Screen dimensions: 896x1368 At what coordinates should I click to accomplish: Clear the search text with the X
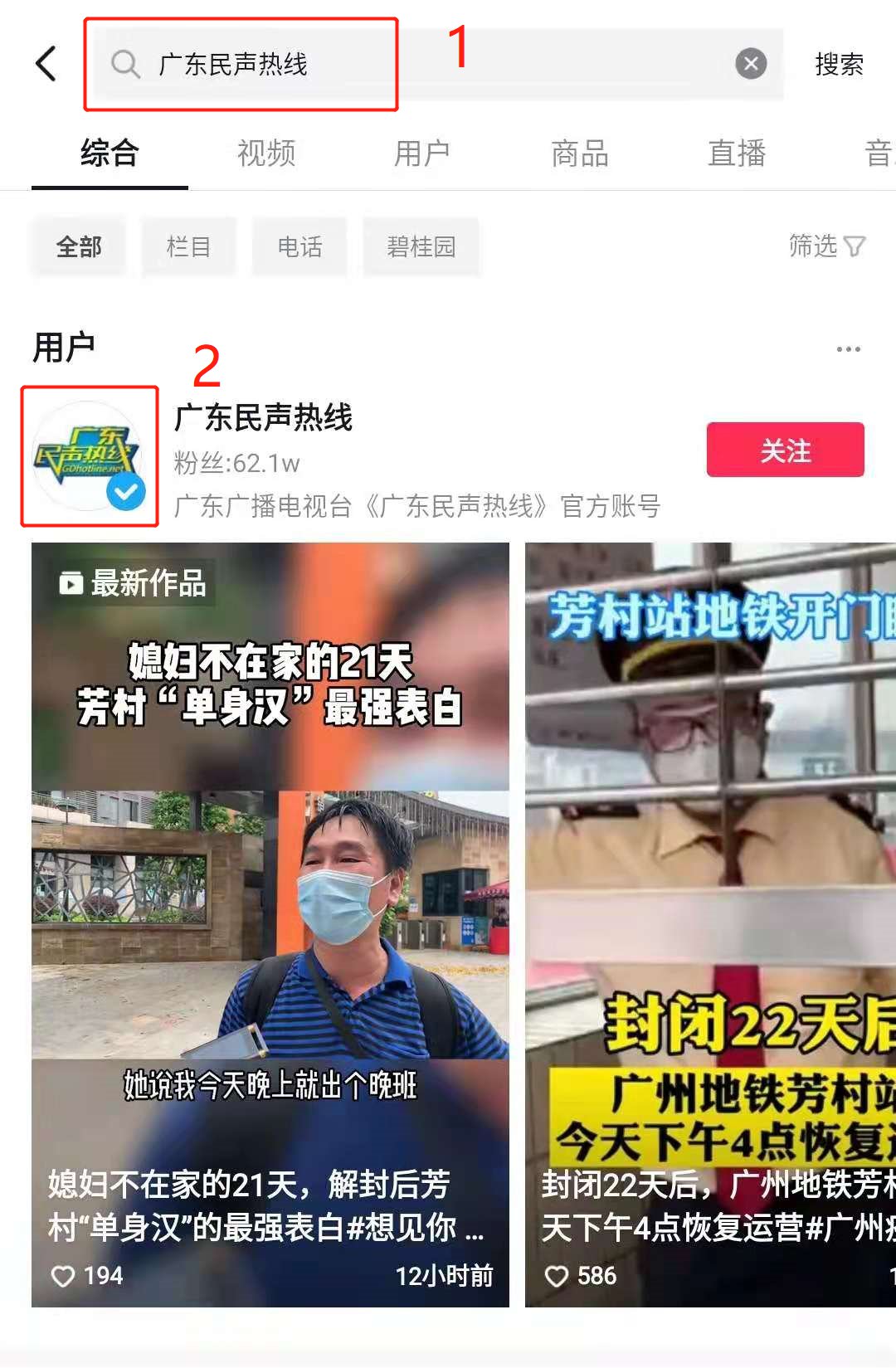[751, 64]
